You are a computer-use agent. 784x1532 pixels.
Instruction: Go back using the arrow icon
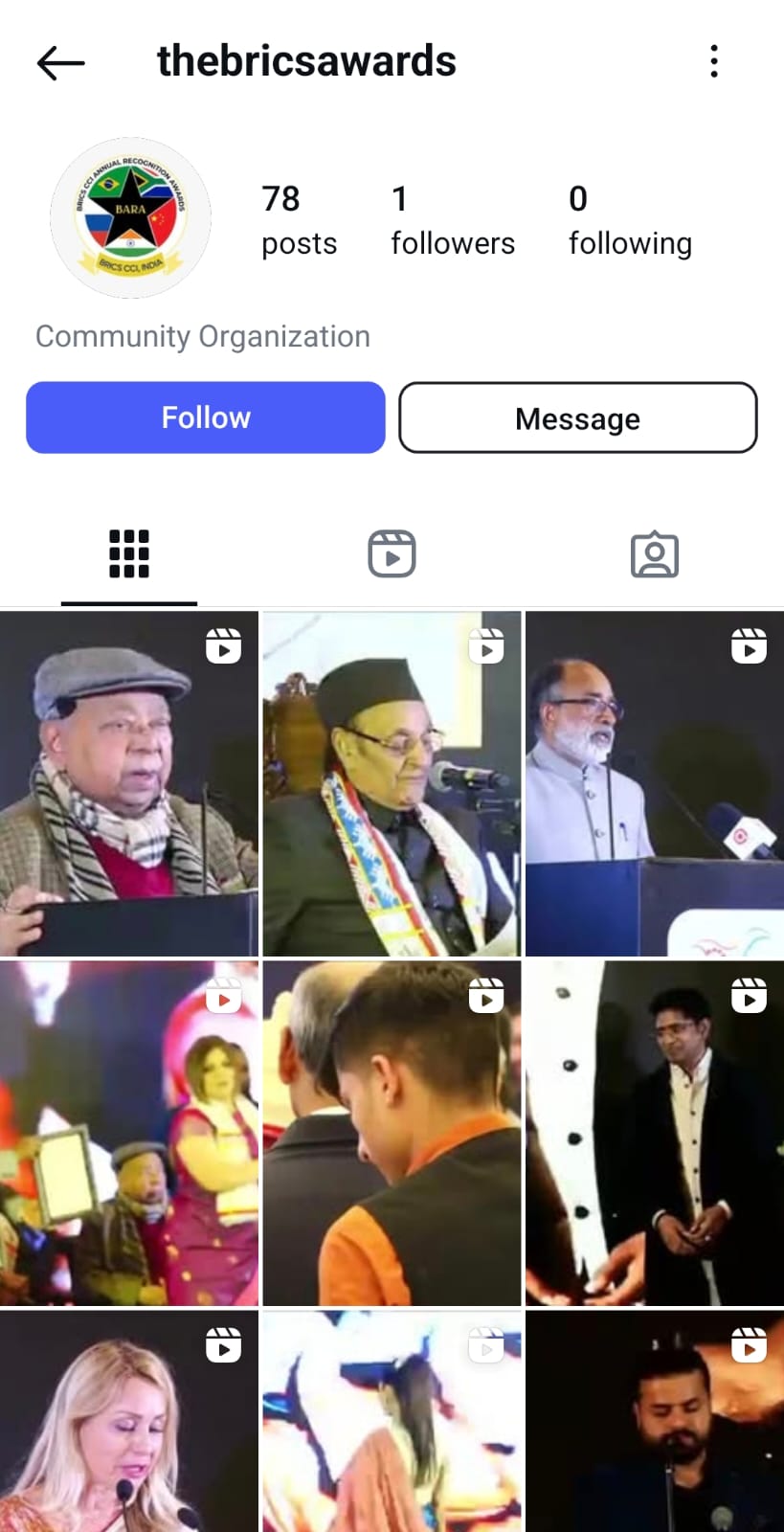[x=61, y=63]
